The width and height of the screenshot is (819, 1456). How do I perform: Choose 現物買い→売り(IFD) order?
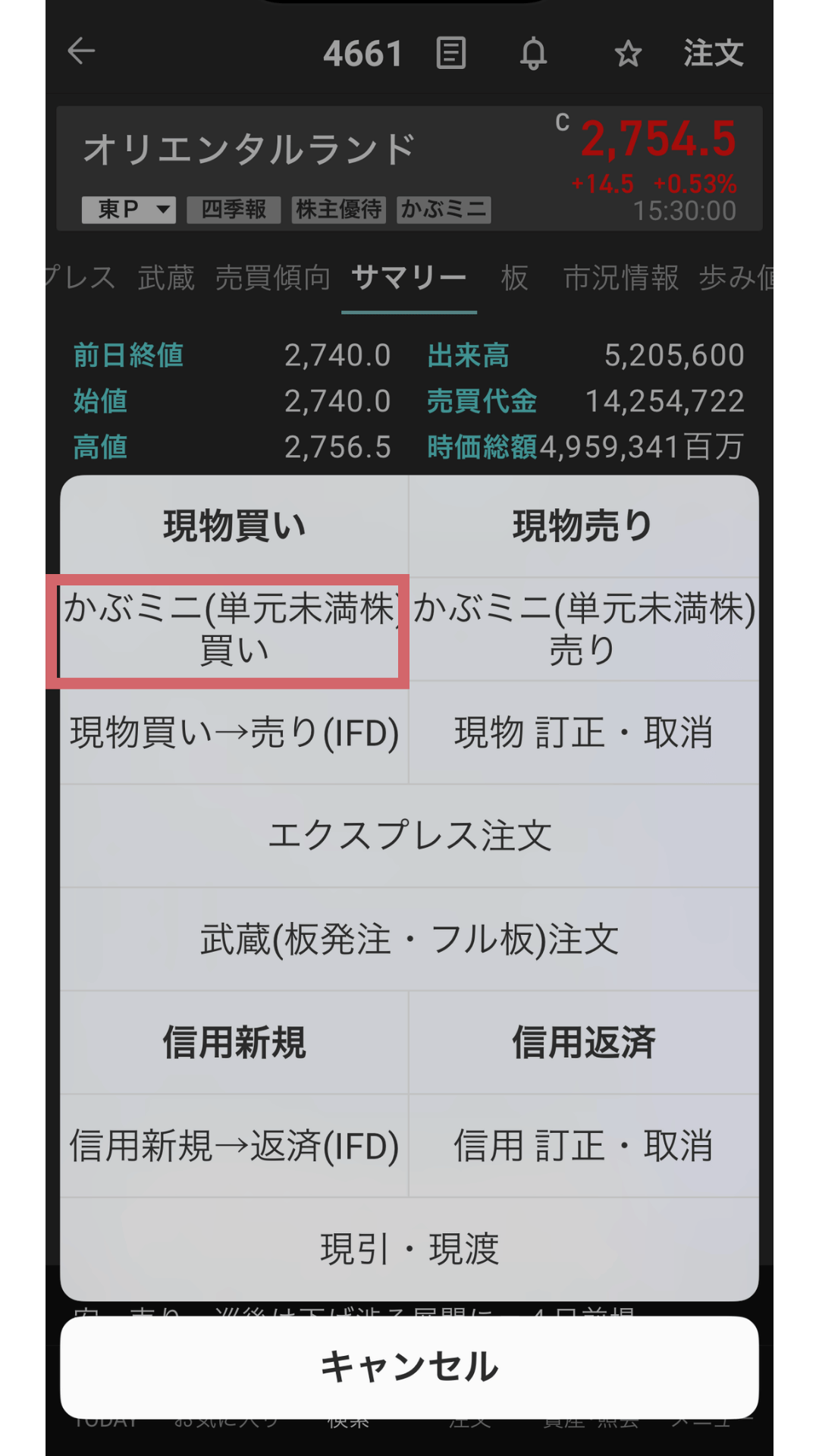[234, 733]
